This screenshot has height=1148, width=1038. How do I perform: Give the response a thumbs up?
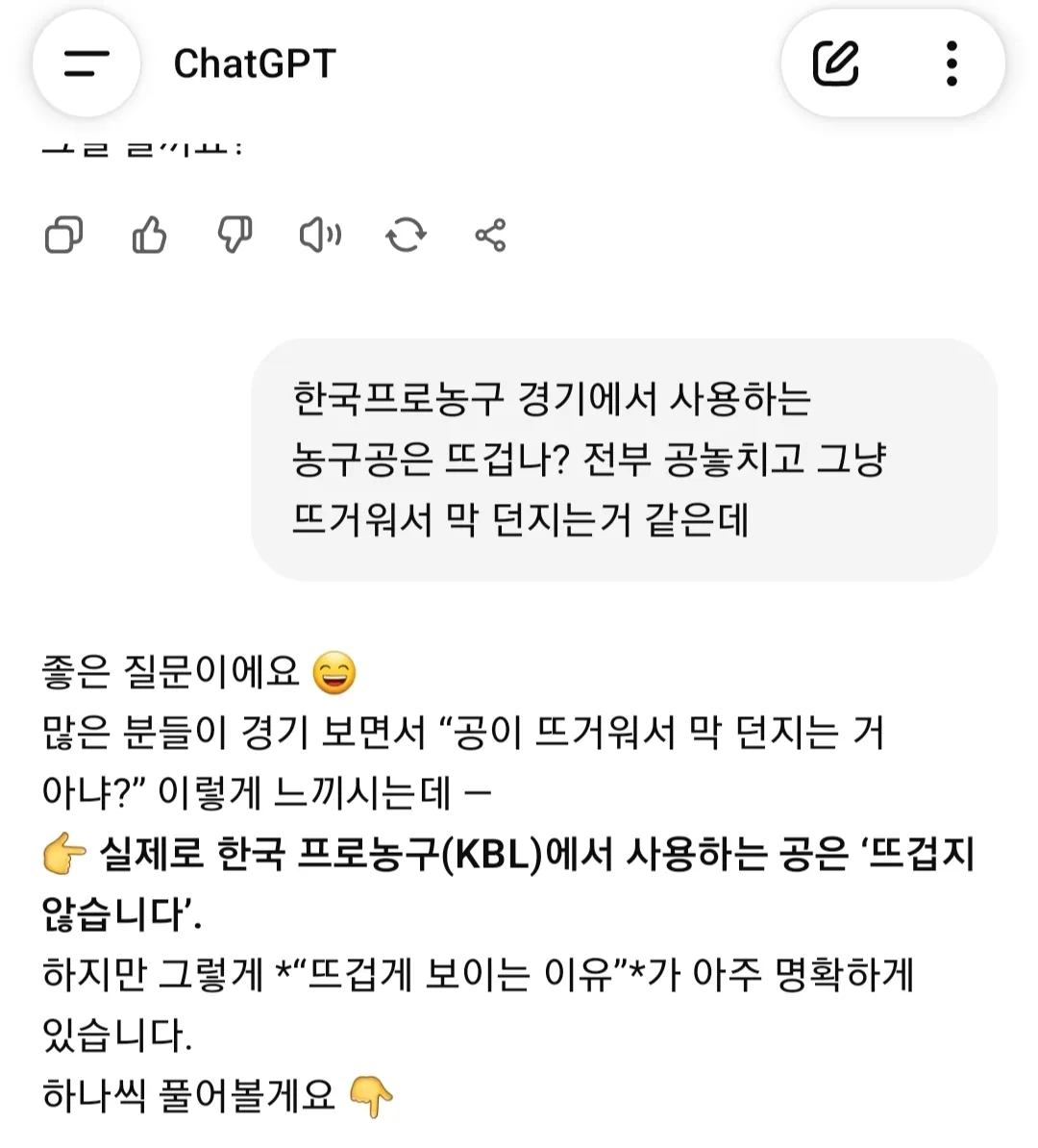coord(149,235)
